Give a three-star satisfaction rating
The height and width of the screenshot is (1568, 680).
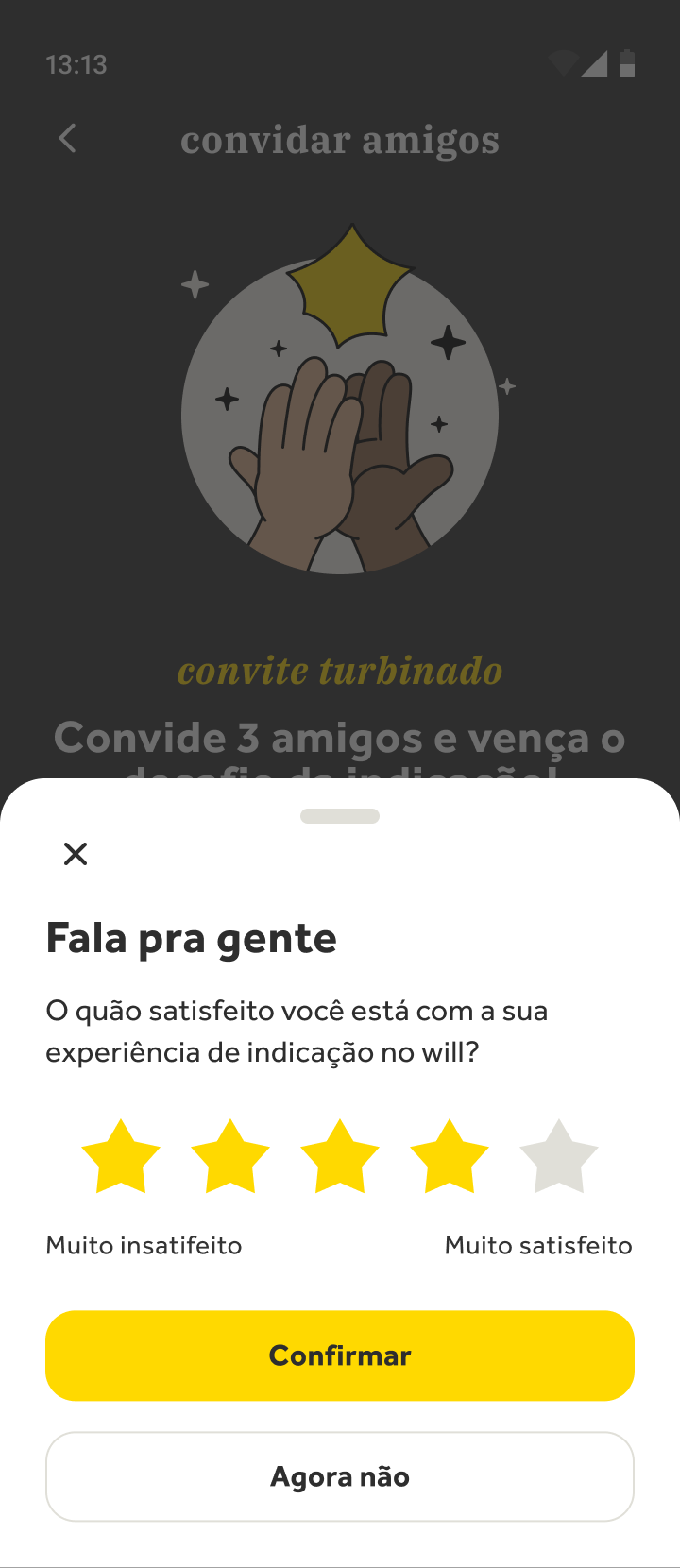tap(340, 1156)
